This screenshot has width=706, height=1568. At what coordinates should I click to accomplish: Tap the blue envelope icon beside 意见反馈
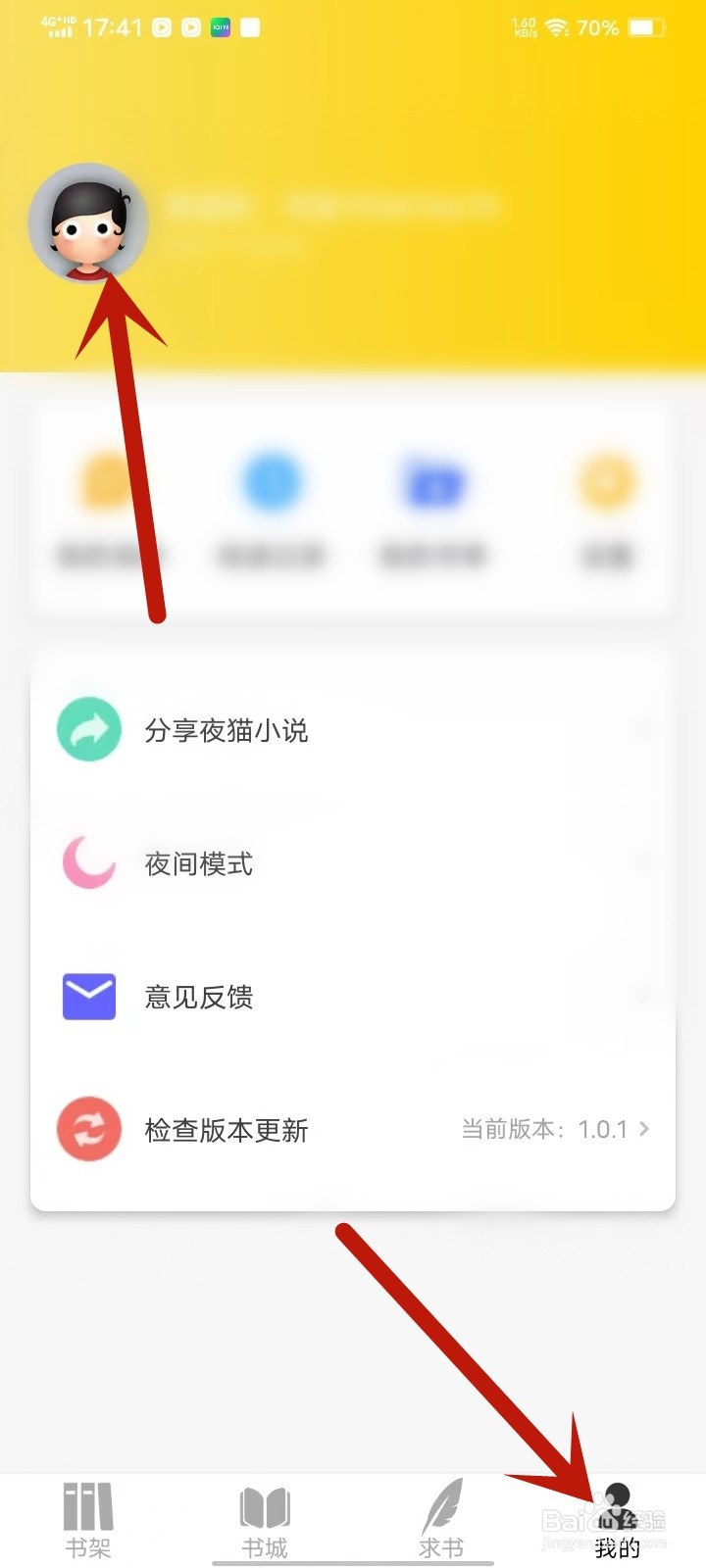pyautogui.click(x=88, y=997)
